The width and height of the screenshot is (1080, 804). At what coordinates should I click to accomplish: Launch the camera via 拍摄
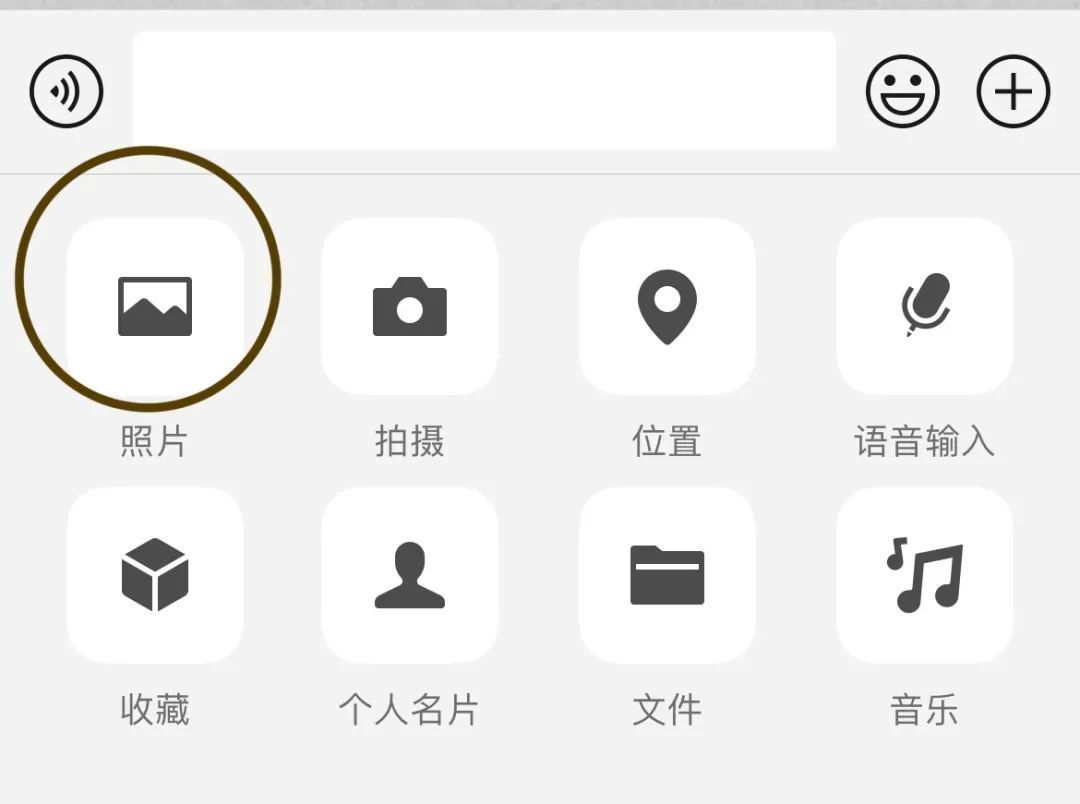(x=410, y=306)
